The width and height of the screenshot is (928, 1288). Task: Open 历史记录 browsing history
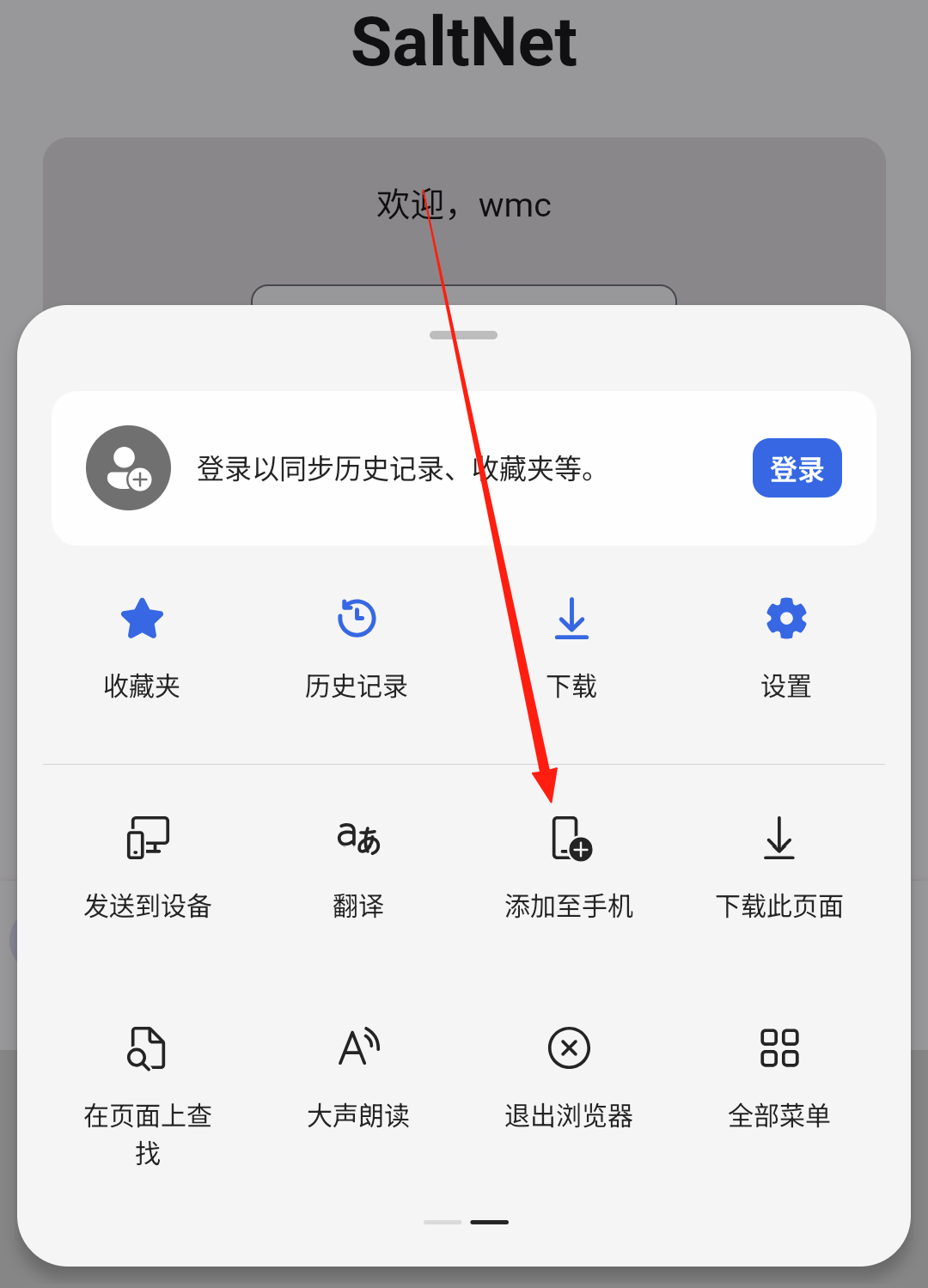pos(357,646)
